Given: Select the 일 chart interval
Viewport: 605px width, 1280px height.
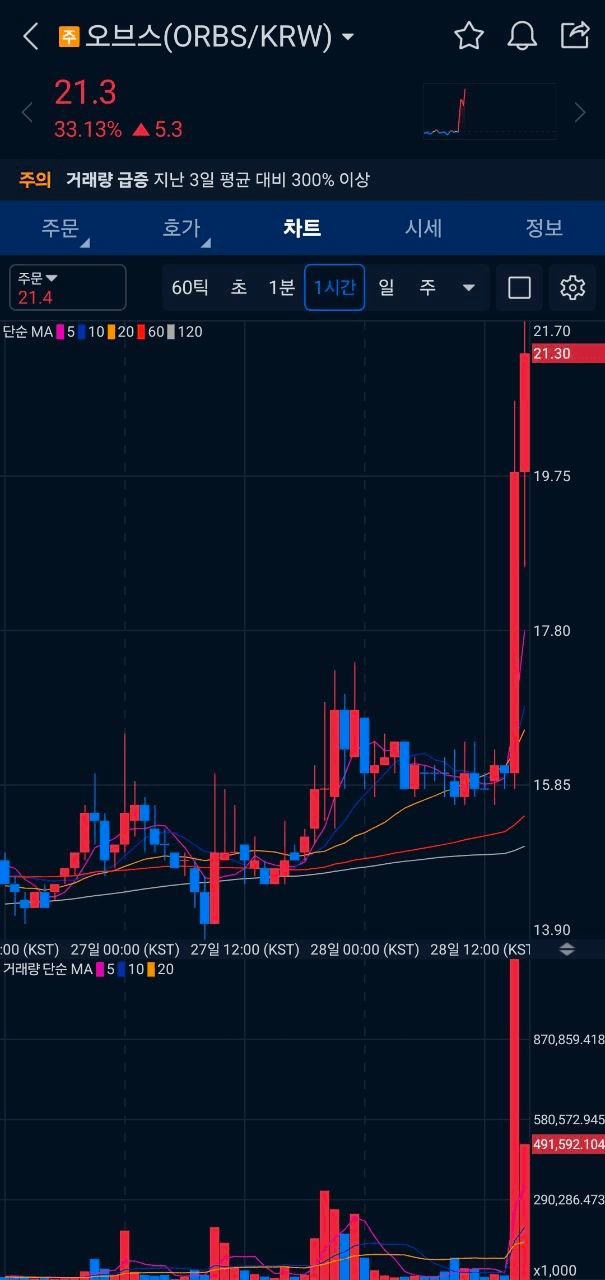Looking at the screenshot, I should tap(386, 288).
